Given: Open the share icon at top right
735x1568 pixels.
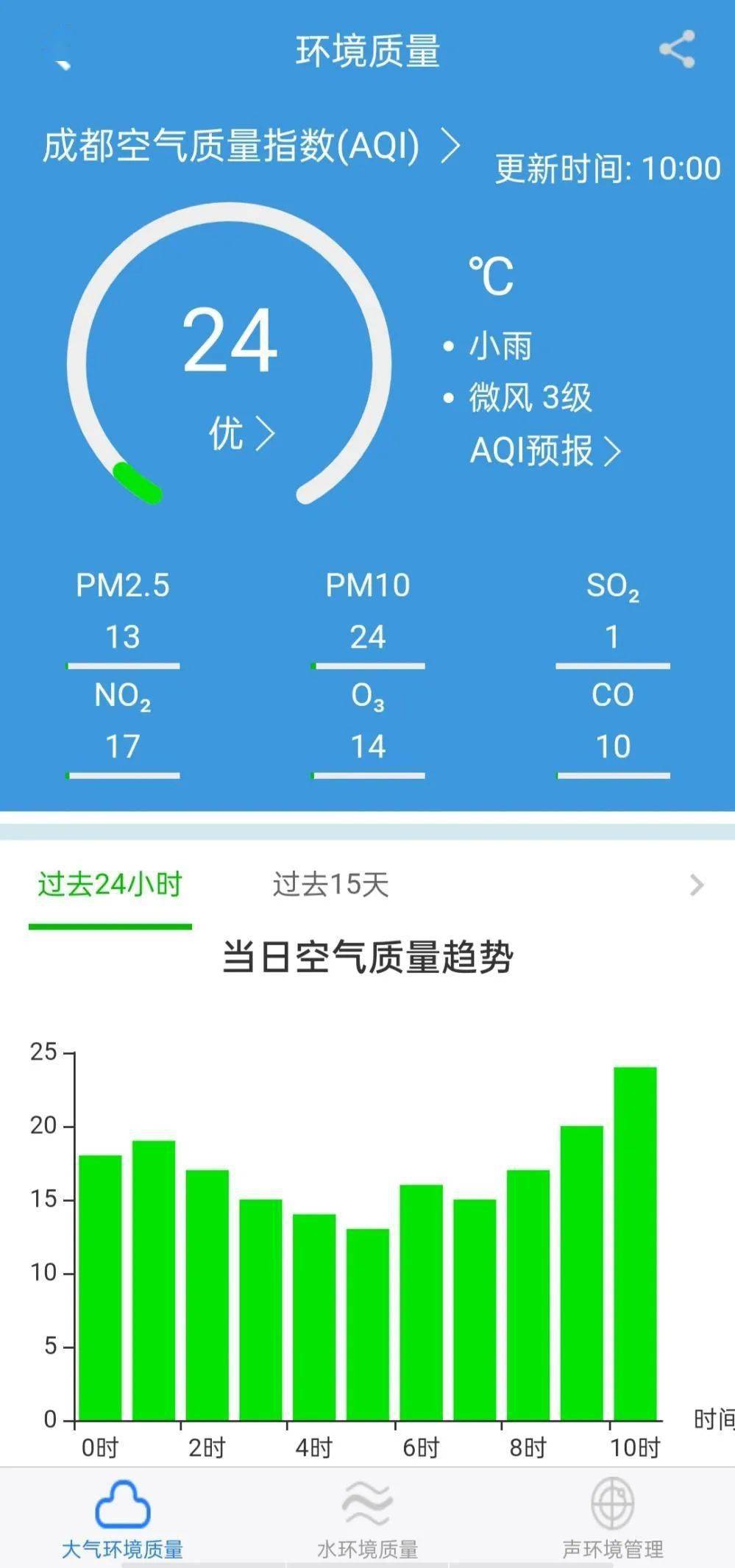Looking at the screenshot, I should (x=677, y=49).
